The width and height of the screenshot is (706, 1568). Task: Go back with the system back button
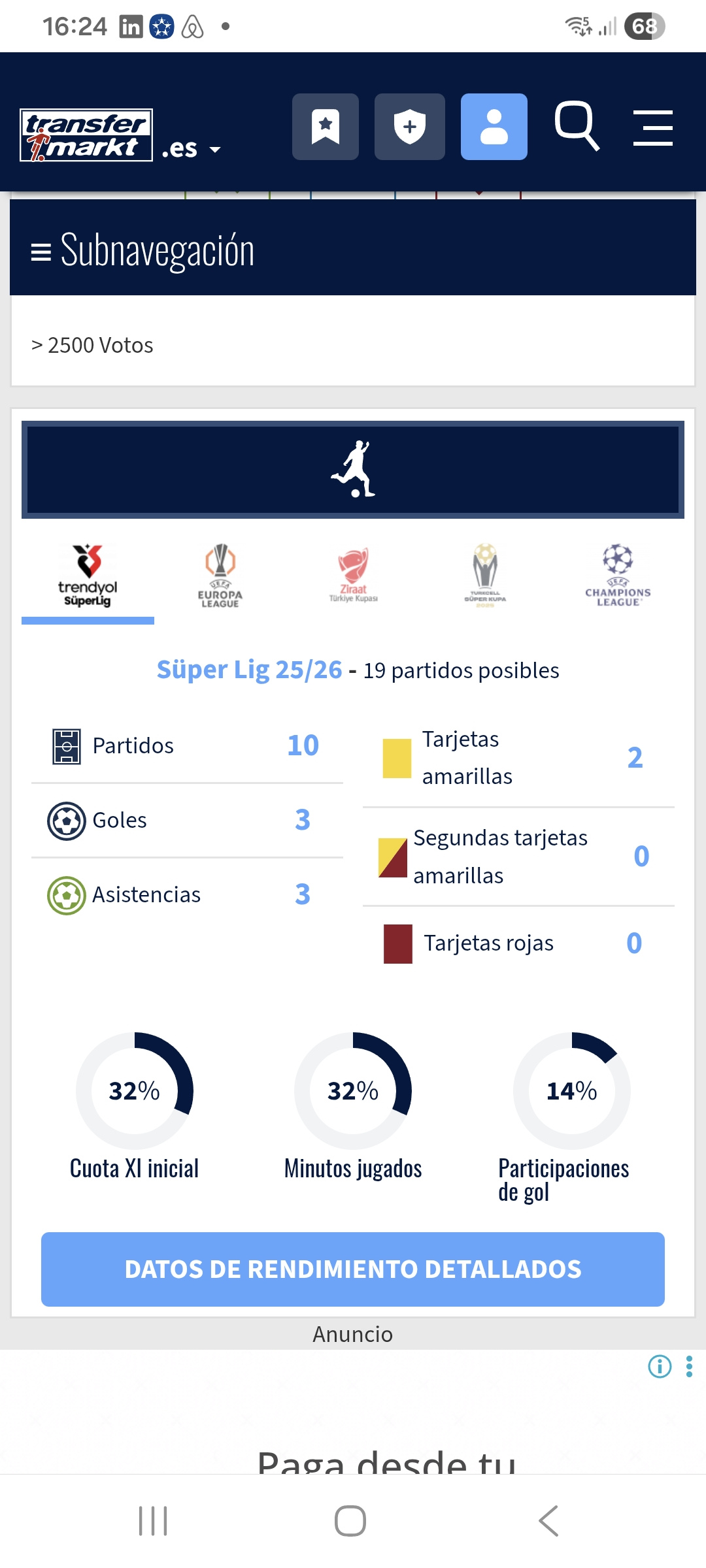(x=548, y=1521)
